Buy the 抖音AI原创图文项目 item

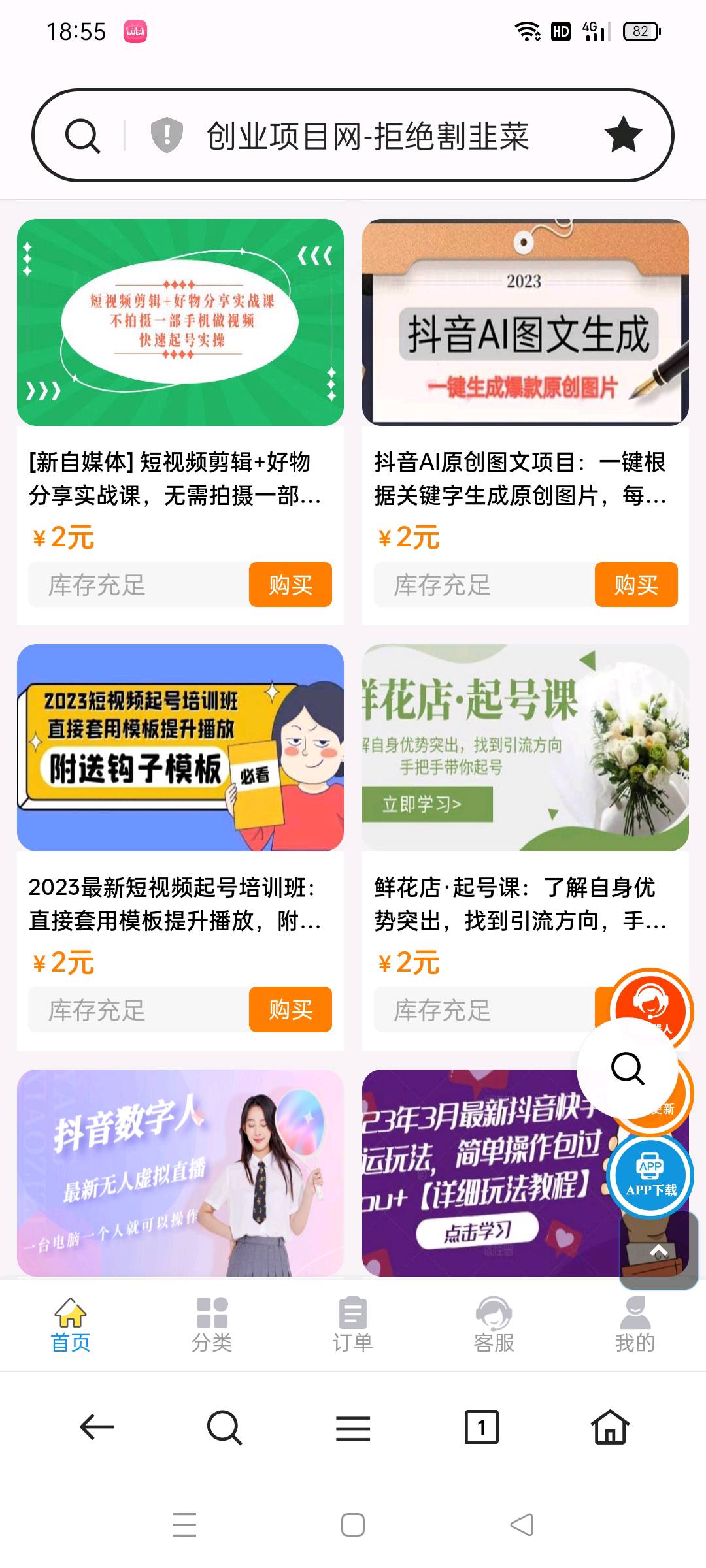coord(636,585)
